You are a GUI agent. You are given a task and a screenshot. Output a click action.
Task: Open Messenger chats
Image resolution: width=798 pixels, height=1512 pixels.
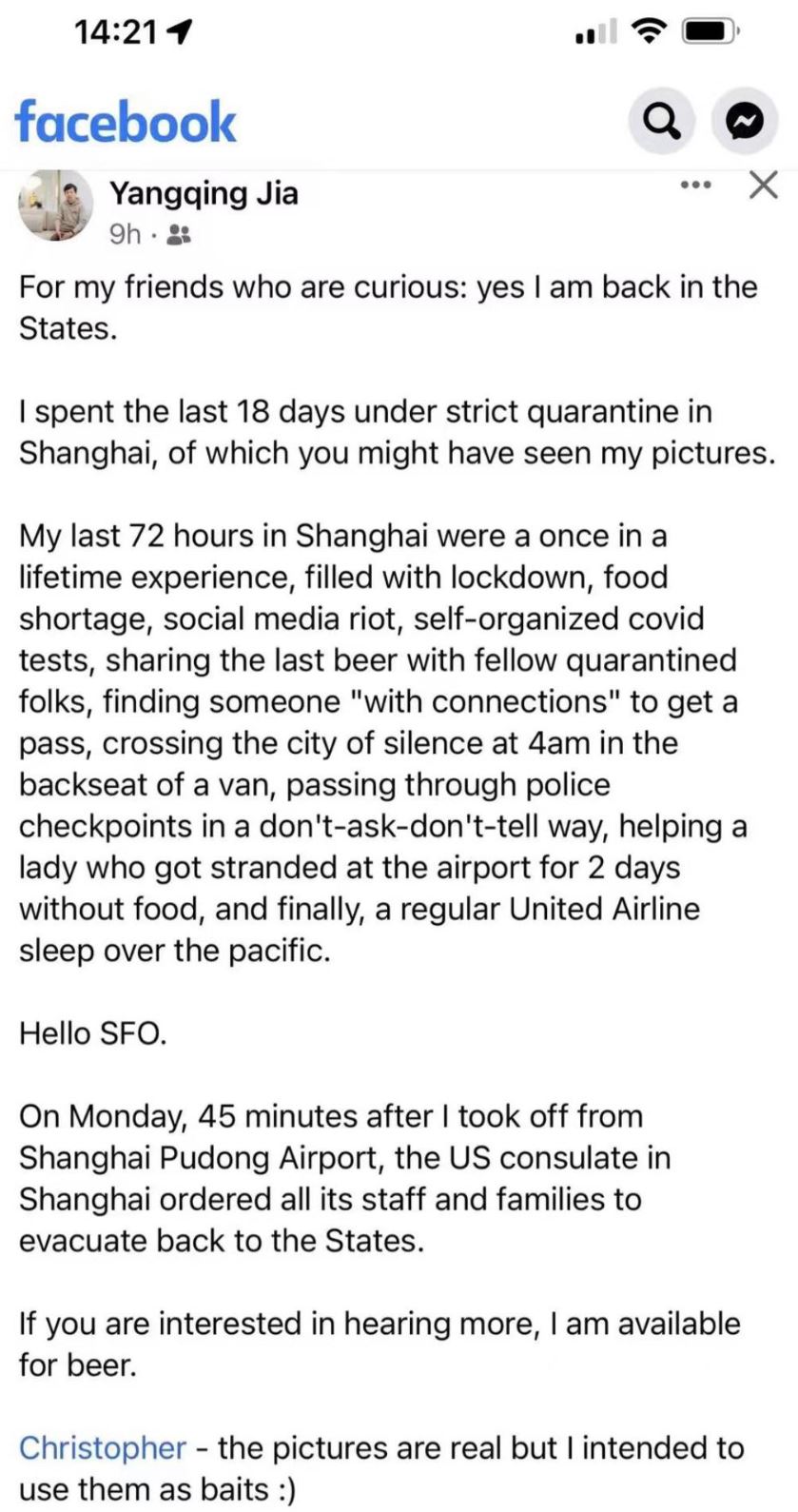[x=746, y=122]
